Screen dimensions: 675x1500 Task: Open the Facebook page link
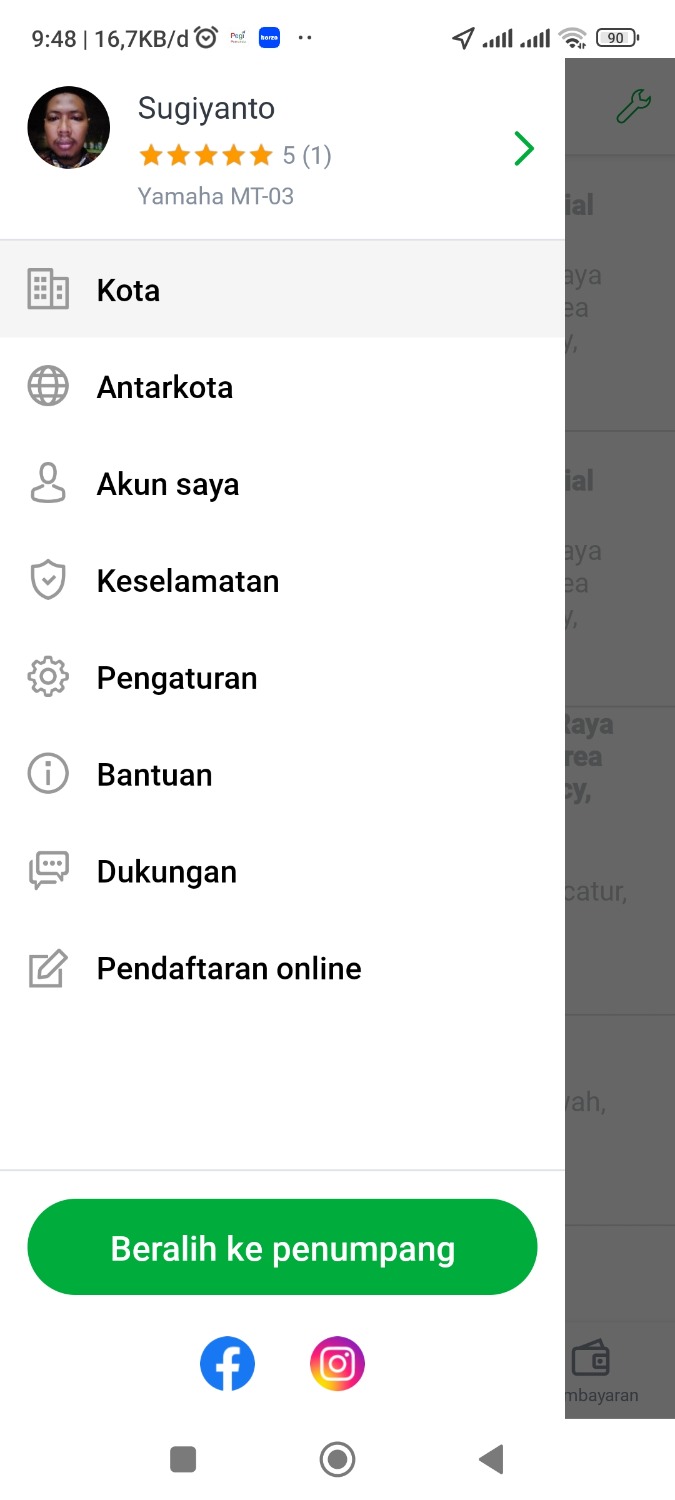(227, 1364)
